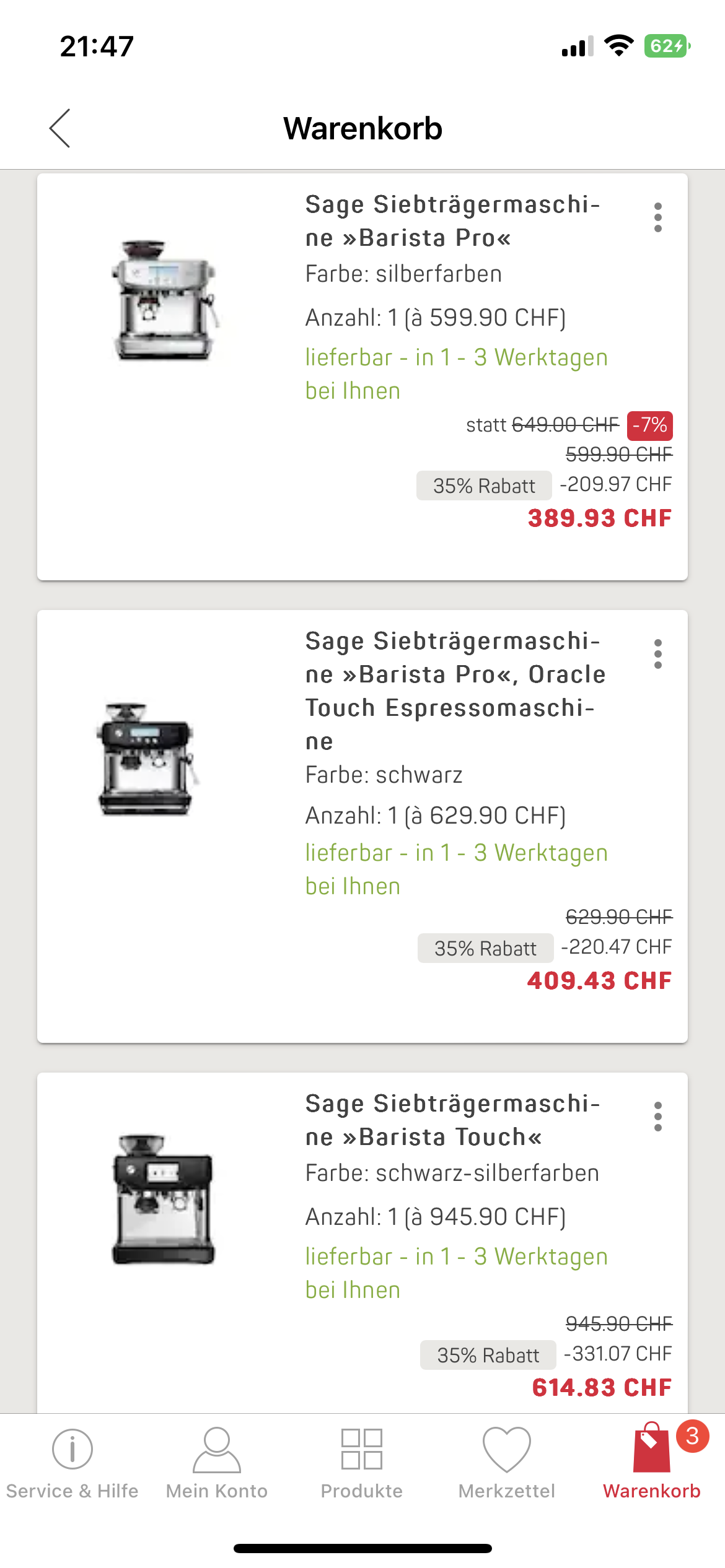Screen dimensions: 725x1568
Task: Browse the Produkte tab
Action: point(362,1464)
